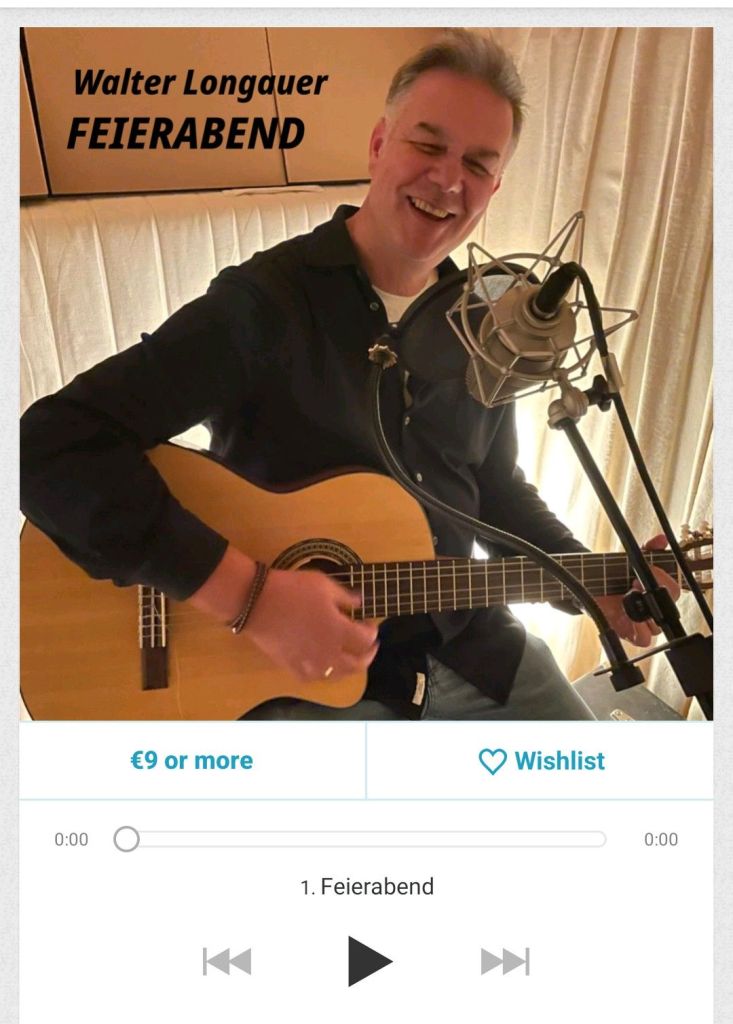Image resolution: width=733 pixels, height=1024 pixels.
Task: Tap the €9 or more purchase button
Action: coord(192,761)
